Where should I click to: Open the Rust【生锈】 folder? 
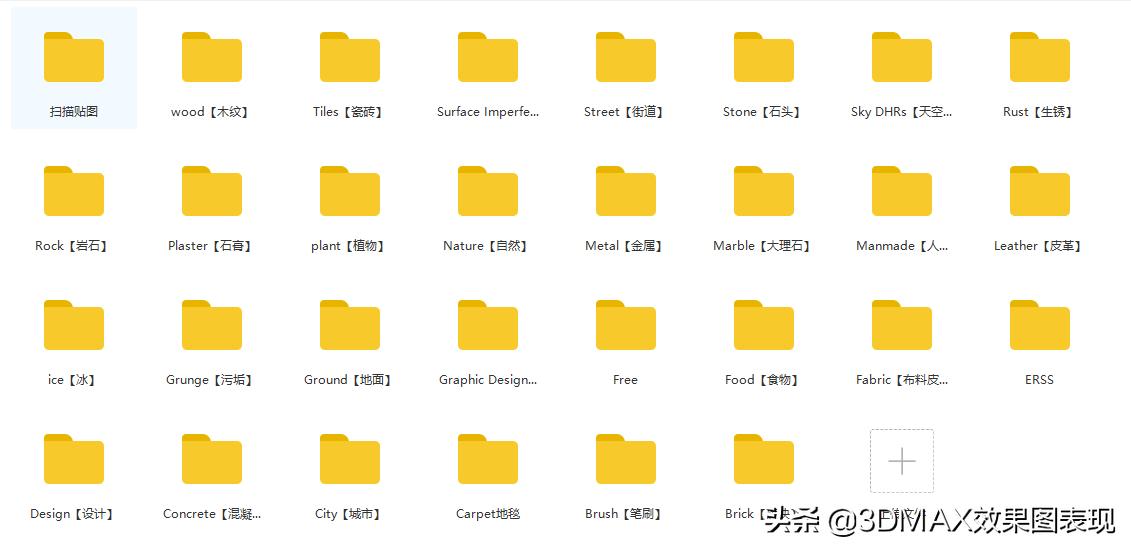click(1039, 58)
